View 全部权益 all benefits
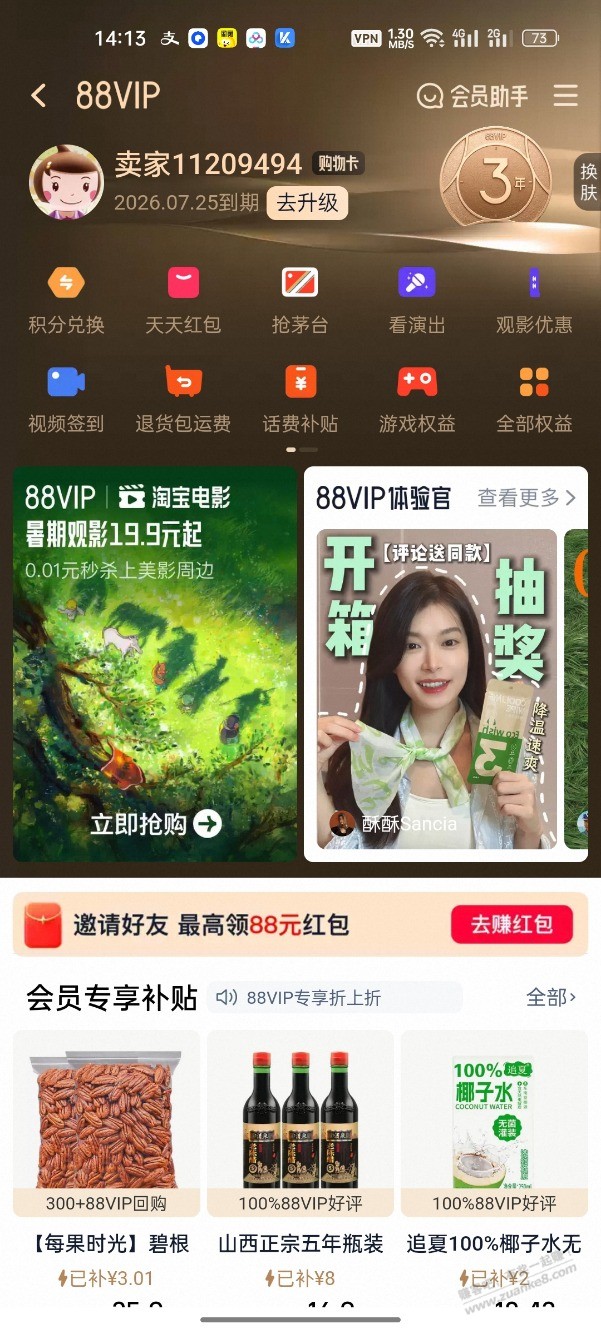This screenshot has width=601, height=1334. point(534,398)
